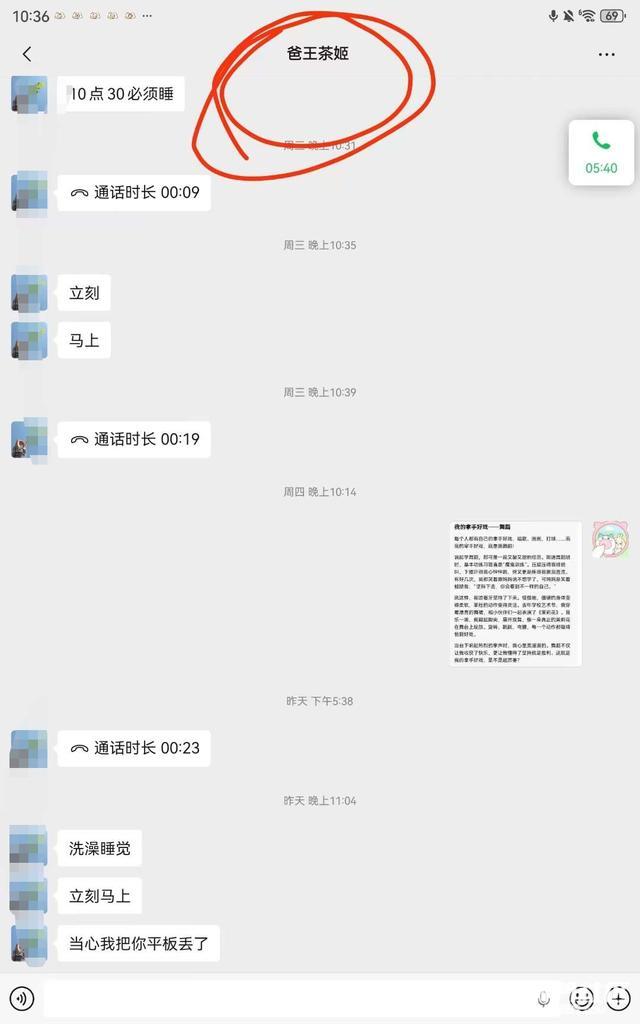
Task: Return to the ongoing 05:40 call
Action: (601, 152)
